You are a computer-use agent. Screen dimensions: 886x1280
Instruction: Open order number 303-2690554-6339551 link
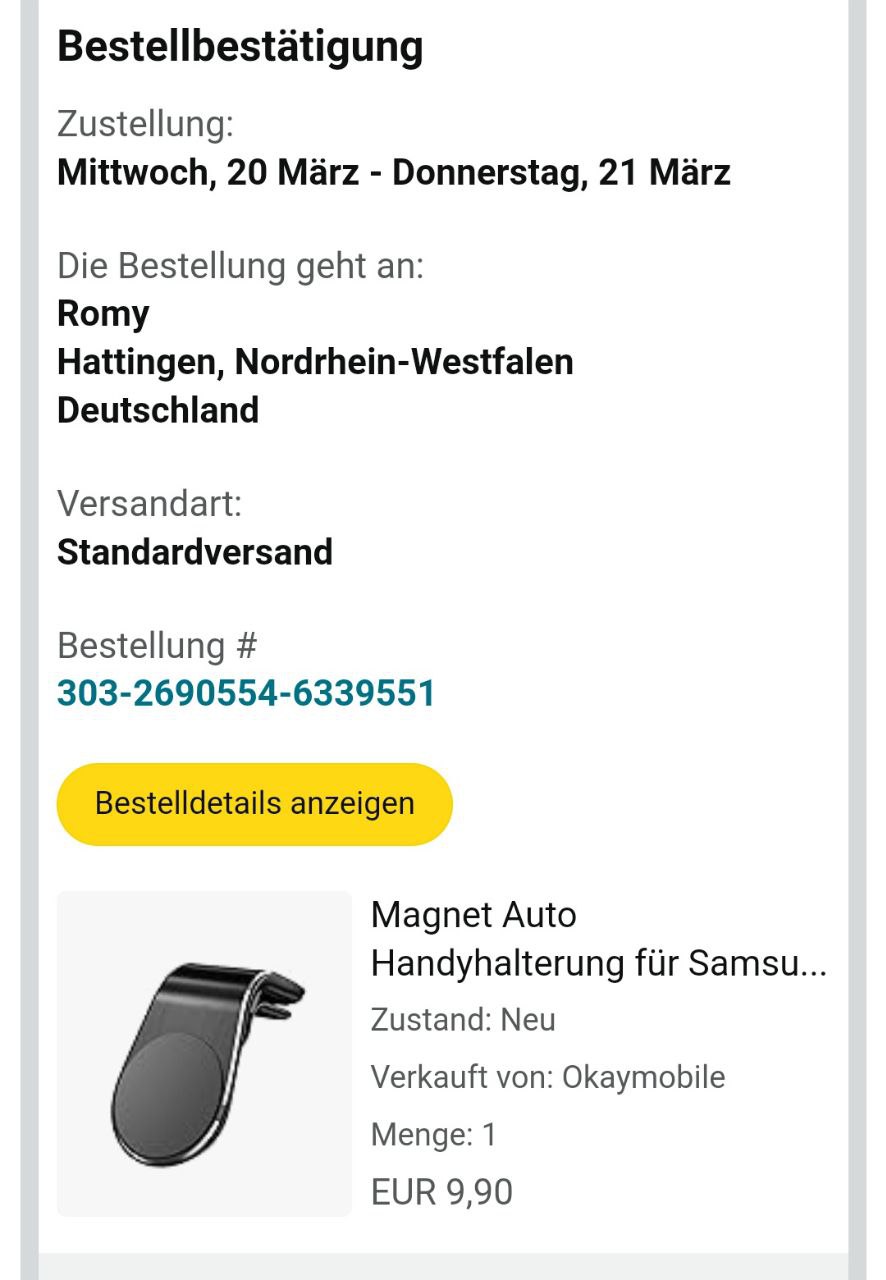tap(246, 693)
